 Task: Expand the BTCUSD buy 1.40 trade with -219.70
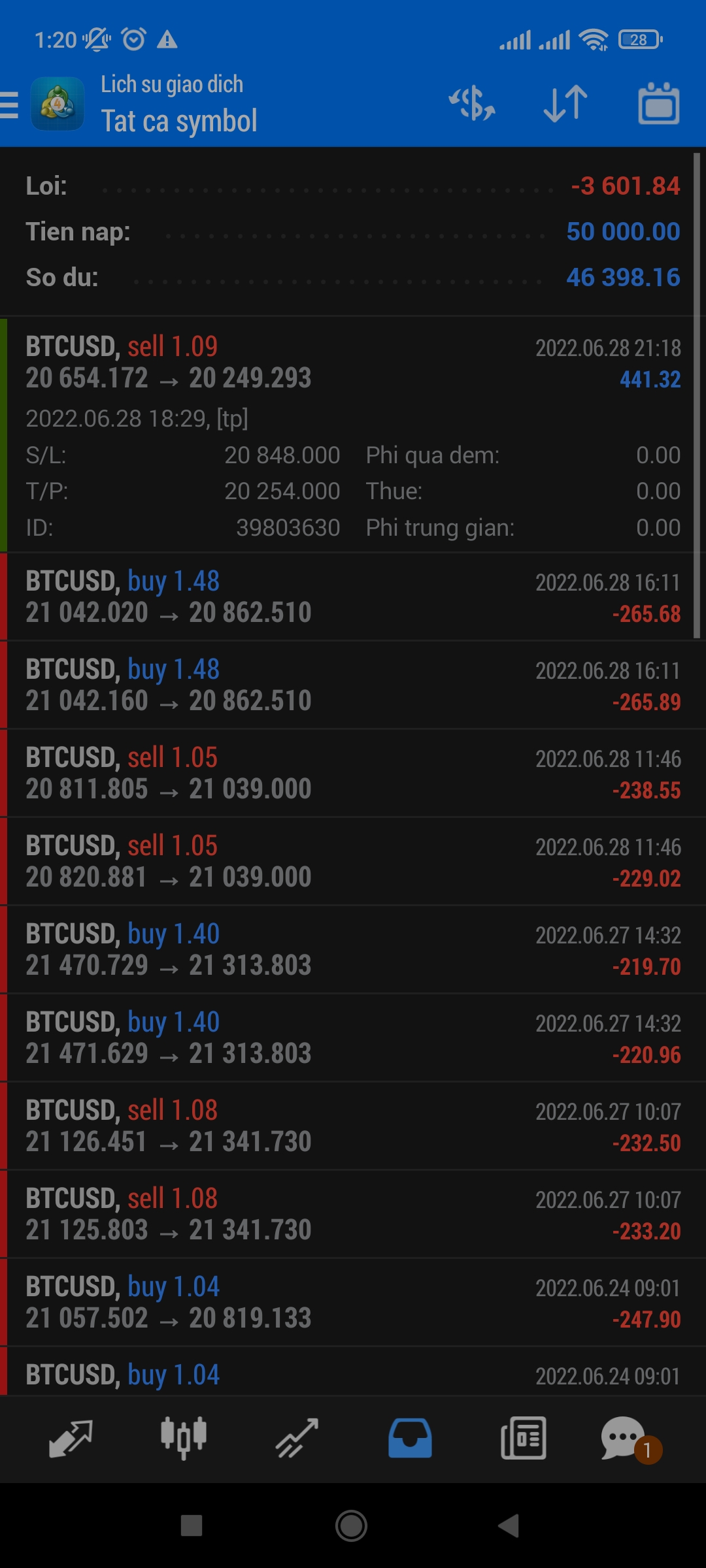pos(353,949)
